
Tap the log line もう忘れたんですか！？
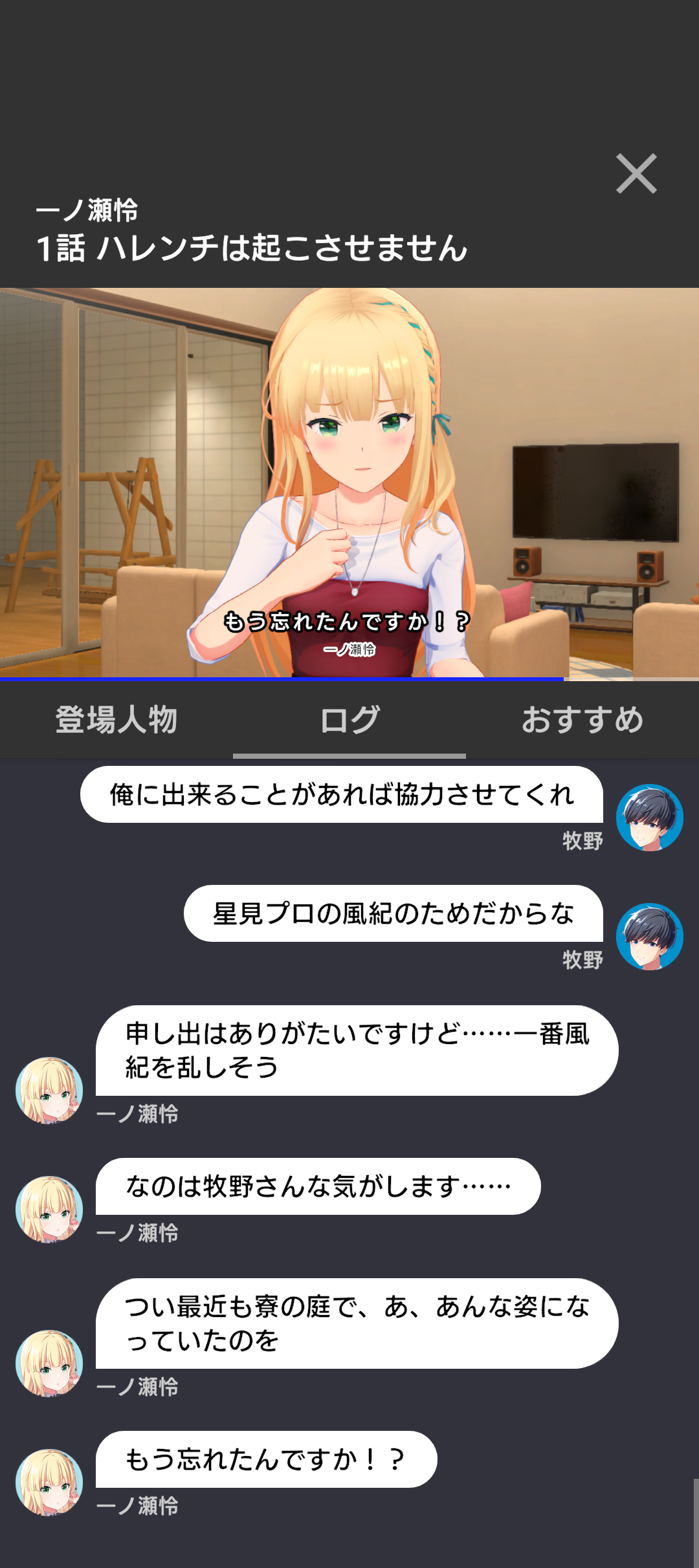point(266,1459)
